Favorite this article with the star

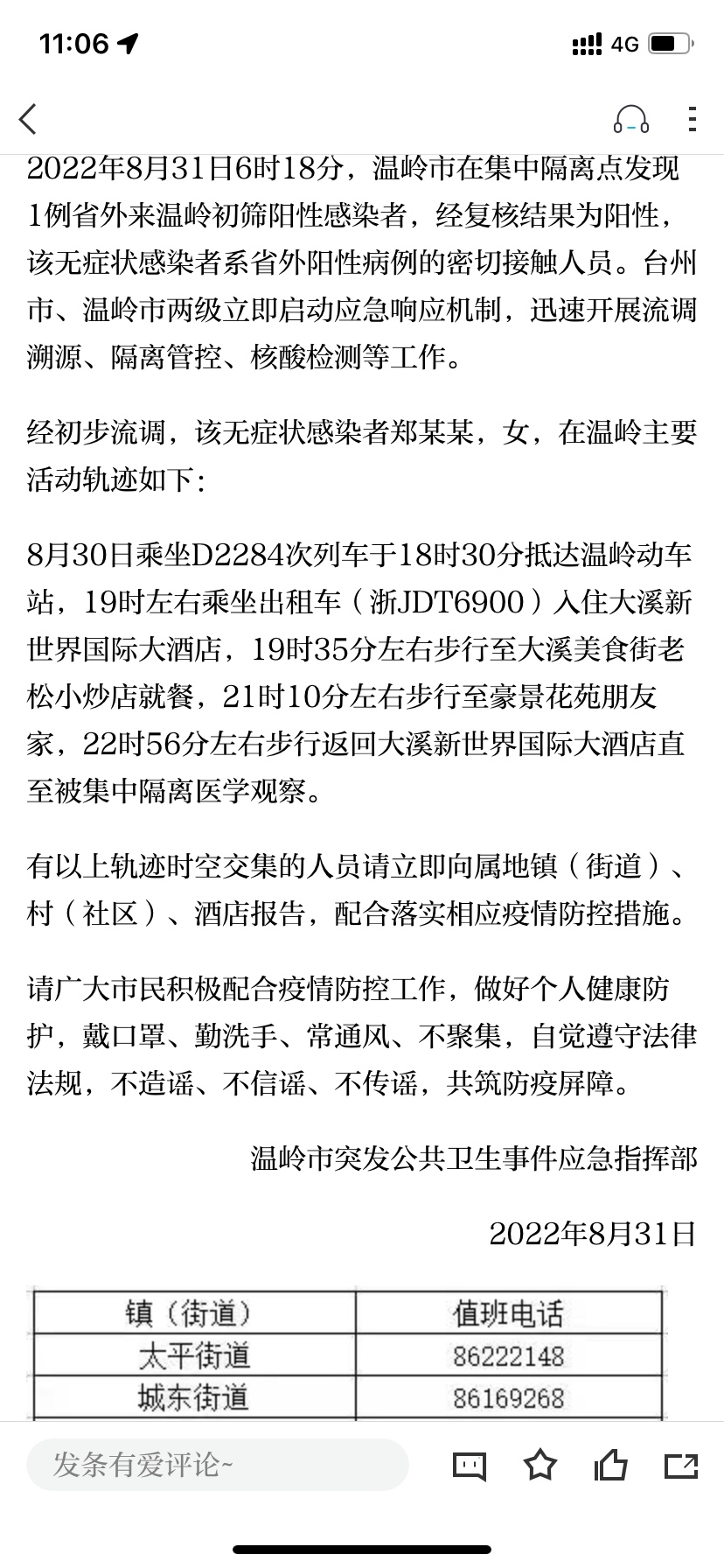[540, 1464]
